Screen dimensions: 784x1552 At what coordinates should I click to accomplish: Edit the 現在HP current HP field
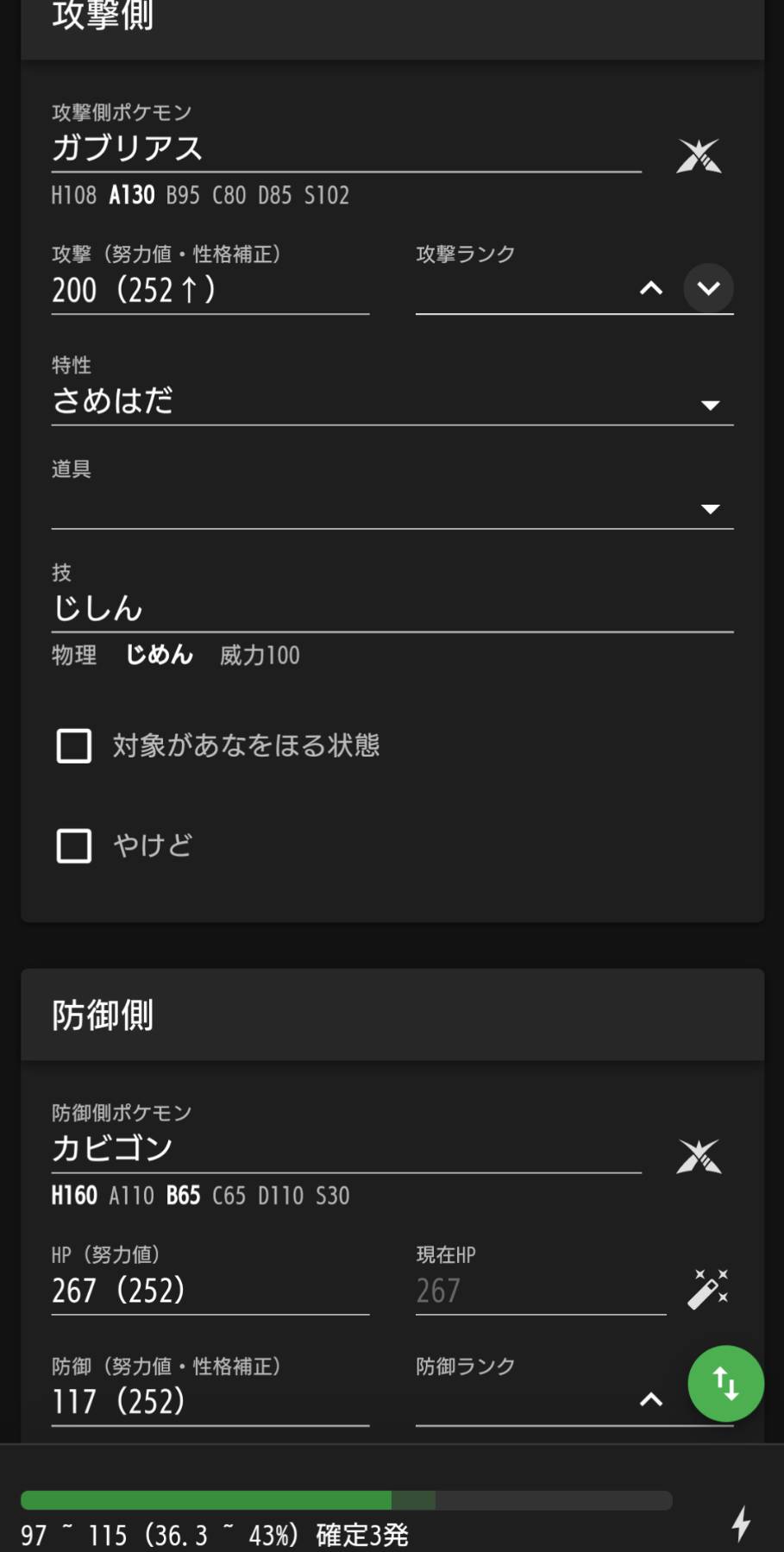tap(541, 1291)
